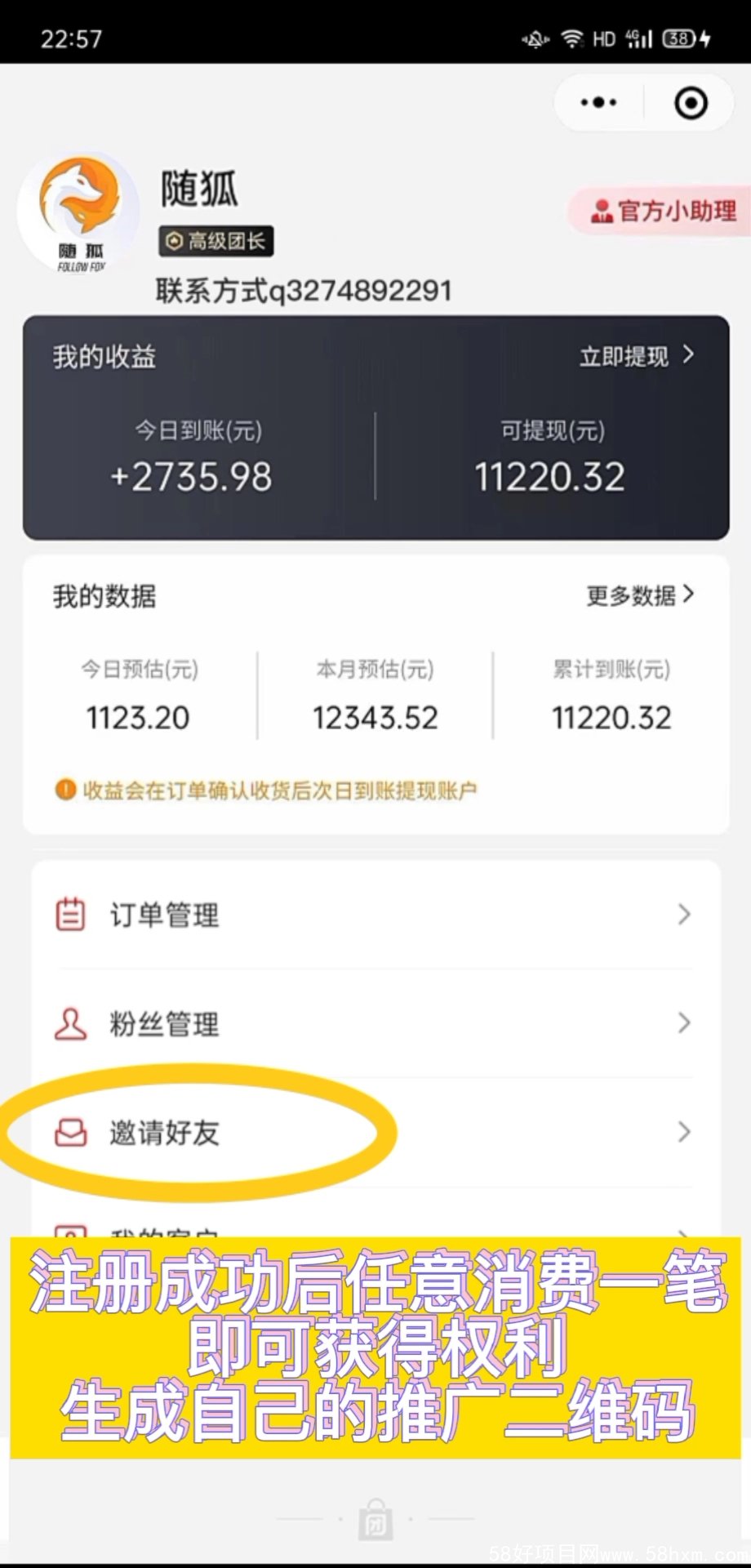
Task: Close the mini program with the circle icon
Action: [x=691, y=103]
